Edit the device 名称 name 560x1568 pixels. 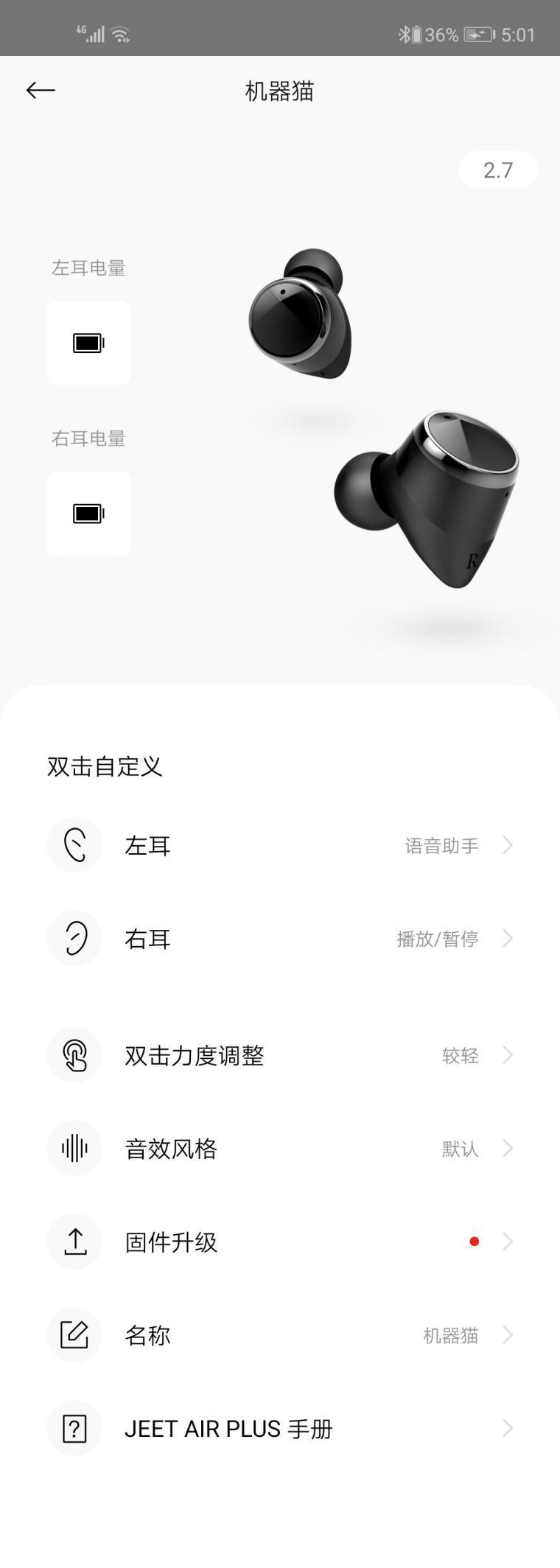pyautogui.click(x=280, y=1335)
